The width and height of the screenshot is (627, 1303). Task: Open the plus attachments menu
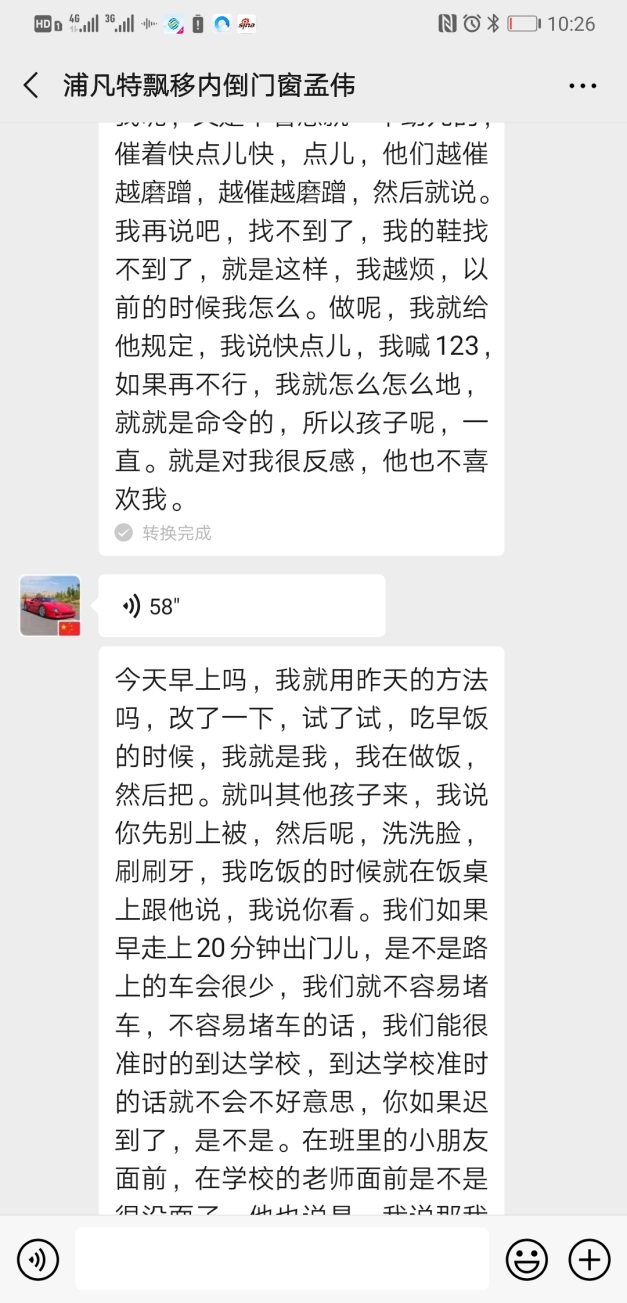click(589, 1259)
